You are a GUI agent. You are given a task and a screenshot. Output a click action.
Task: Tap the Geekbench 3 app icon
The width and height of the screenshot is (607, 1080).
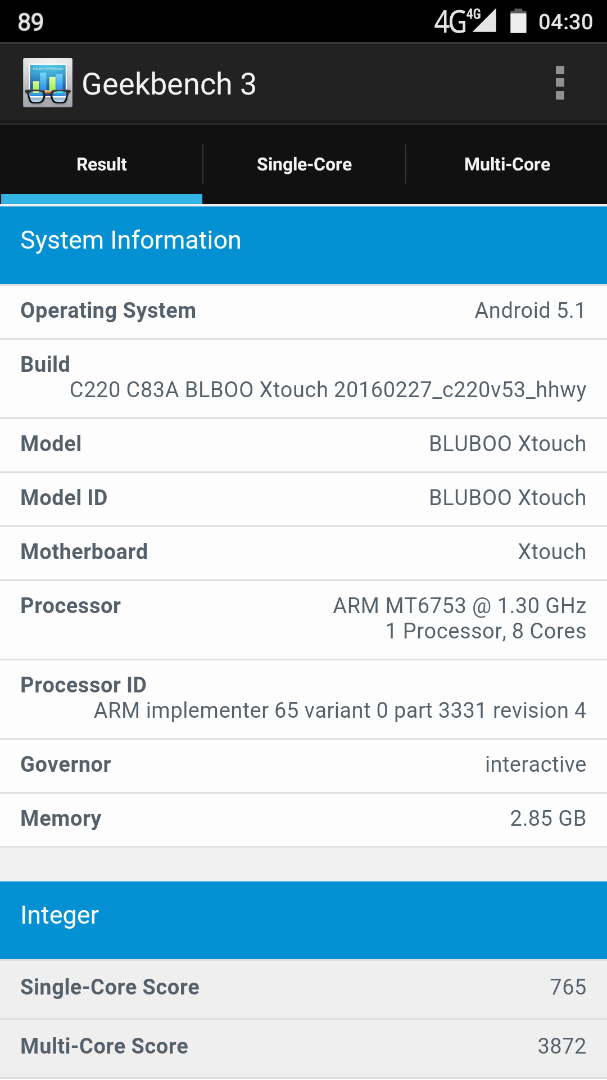point(48,83)
